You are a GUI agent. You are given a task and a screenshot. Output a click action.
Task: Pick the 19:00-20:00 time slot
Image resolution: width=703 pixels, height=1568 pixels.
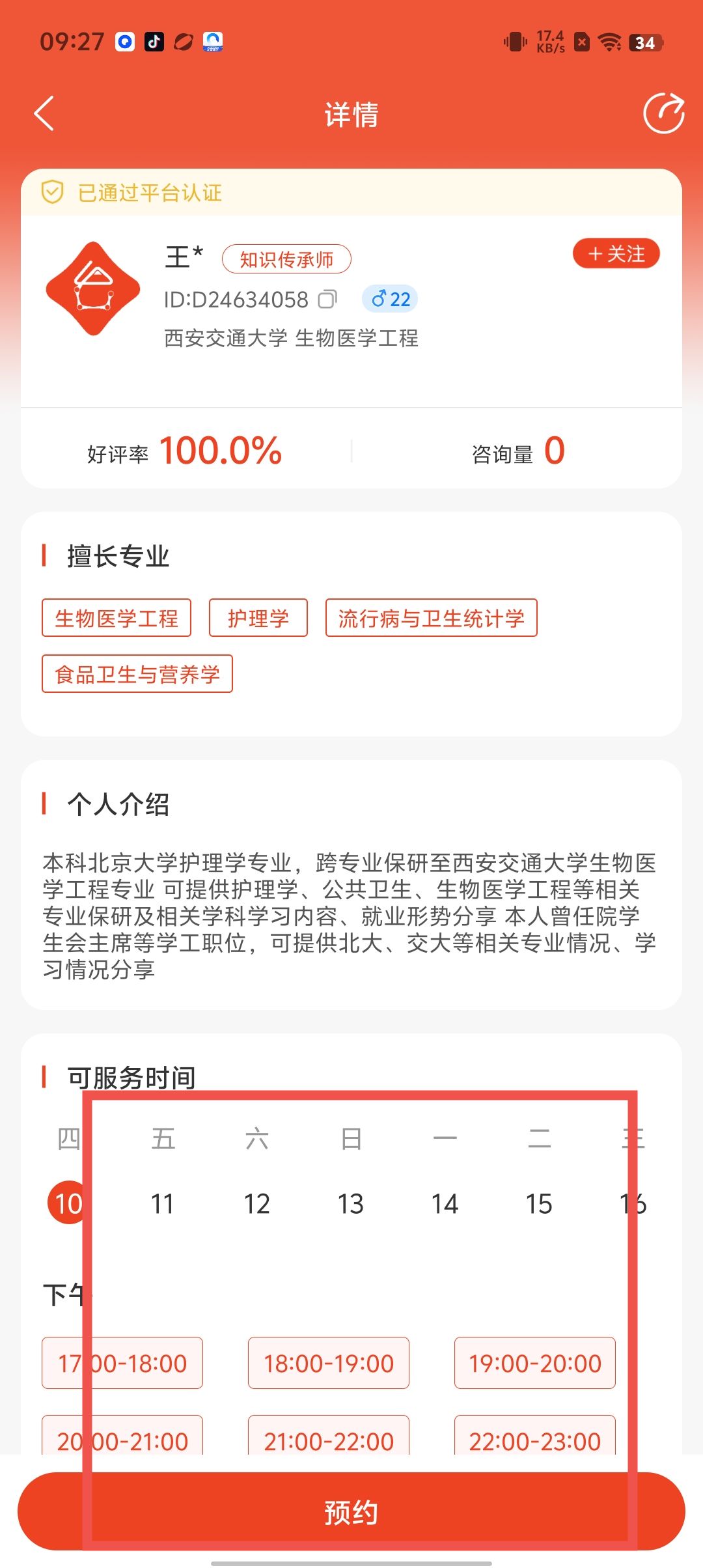click(x=534, y=1363)
